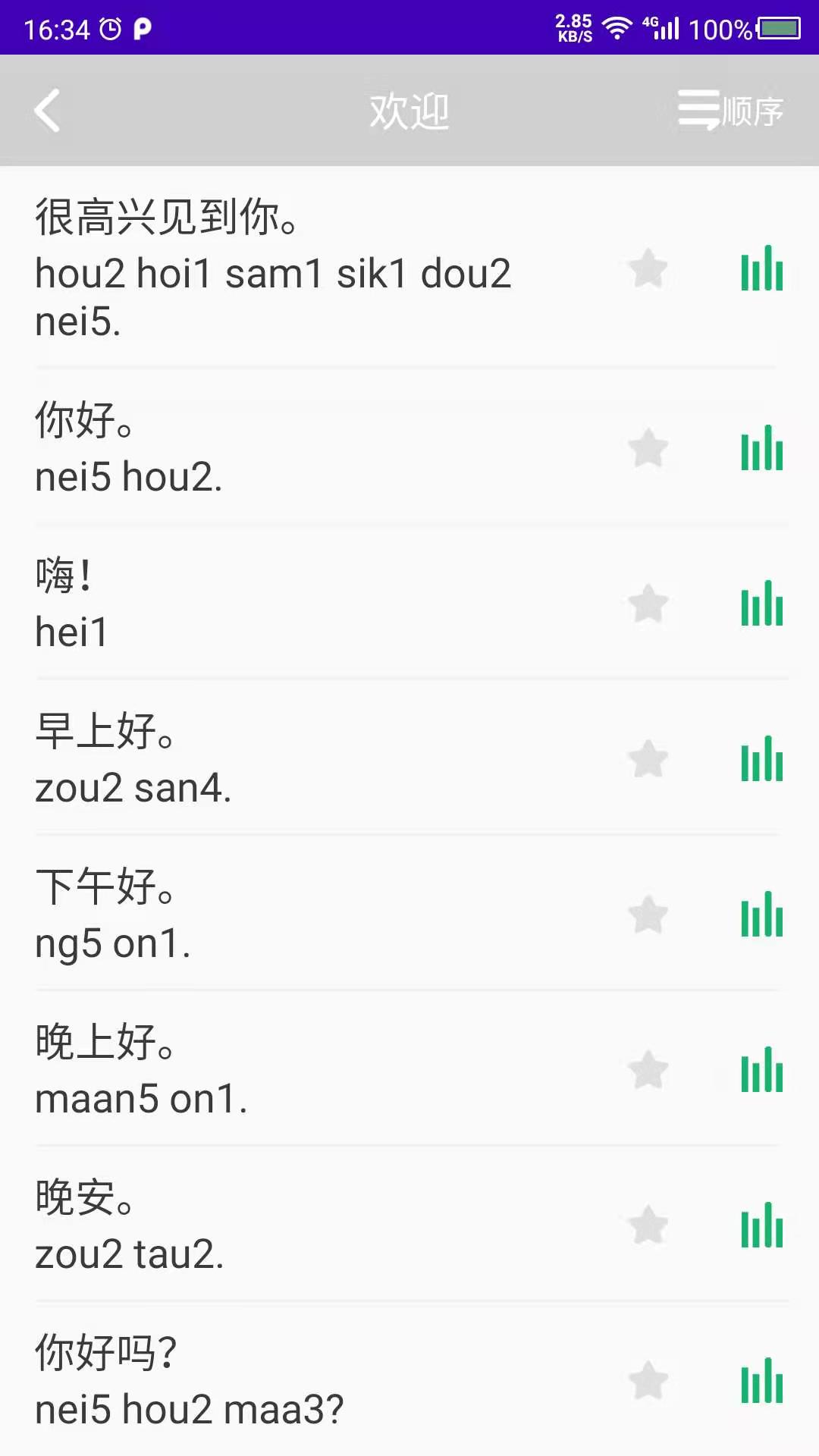
Task: Play pronunciation for "zou2 tau2."
Action: pyautogui.click(x=761, y=1228)
